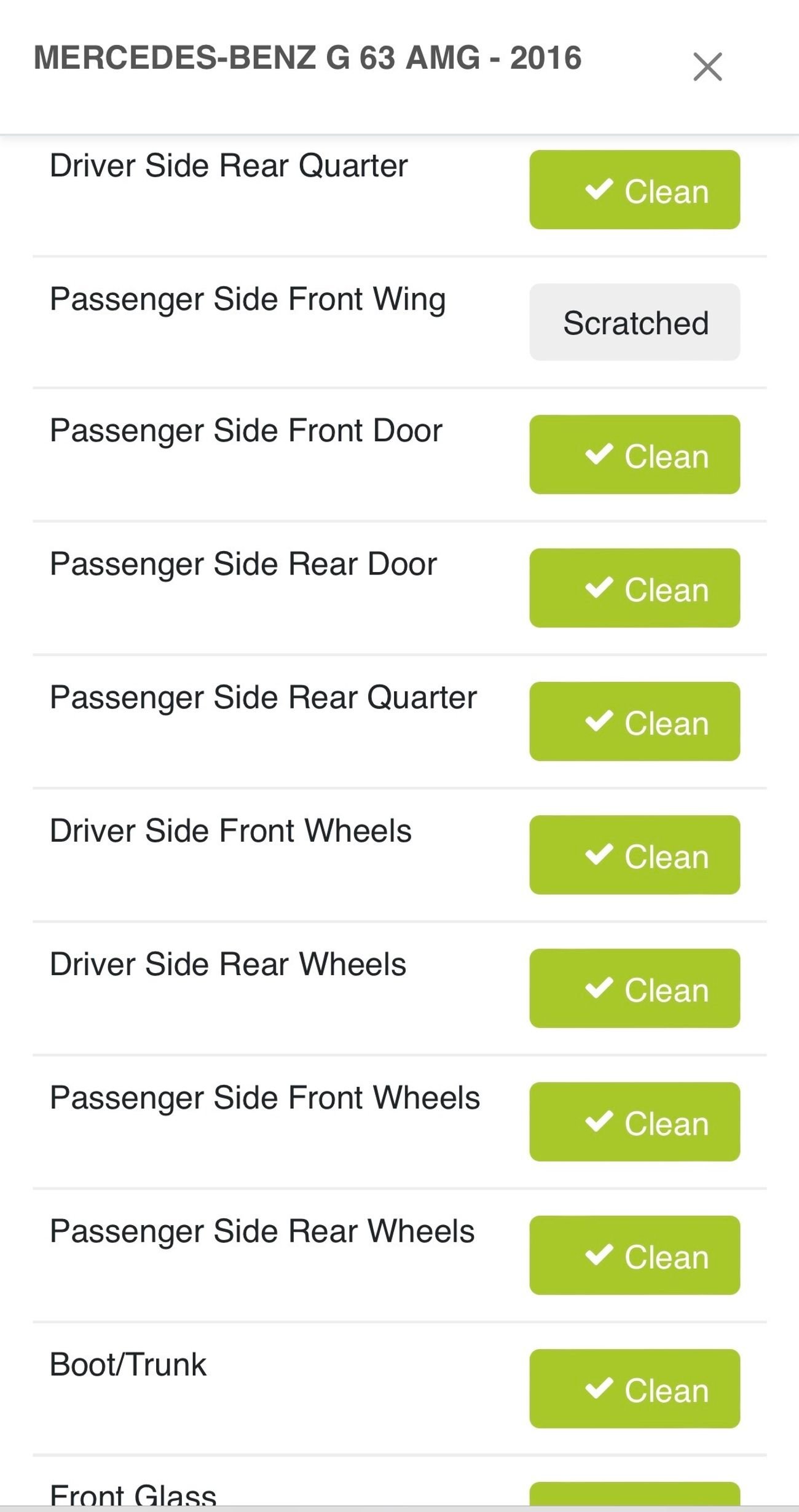Tap Clean for Passenger Side Front Wheels
Image resolution: width=799 pixels, height=1512 pixels.
tap(634, 1121)
